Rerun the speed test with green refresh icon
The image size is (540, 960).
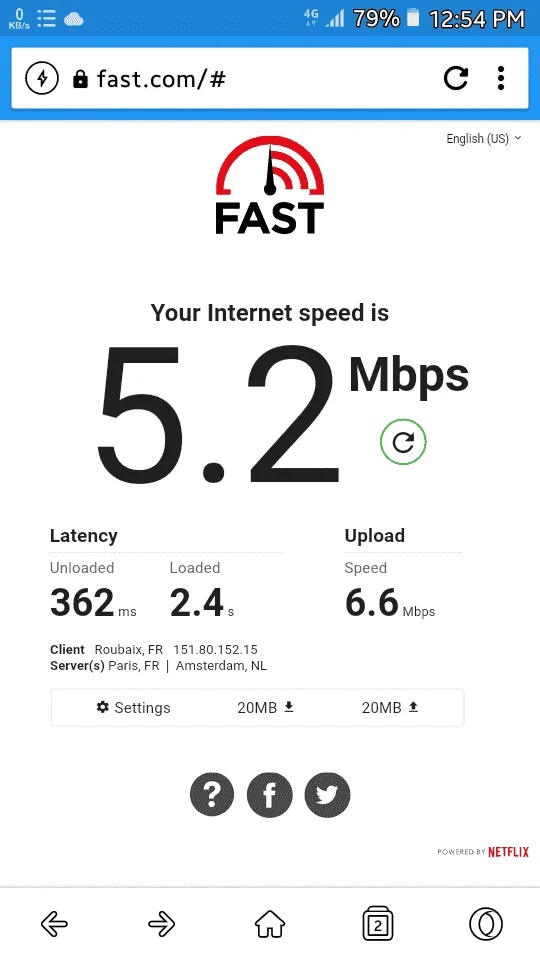(x=403, y=442)
